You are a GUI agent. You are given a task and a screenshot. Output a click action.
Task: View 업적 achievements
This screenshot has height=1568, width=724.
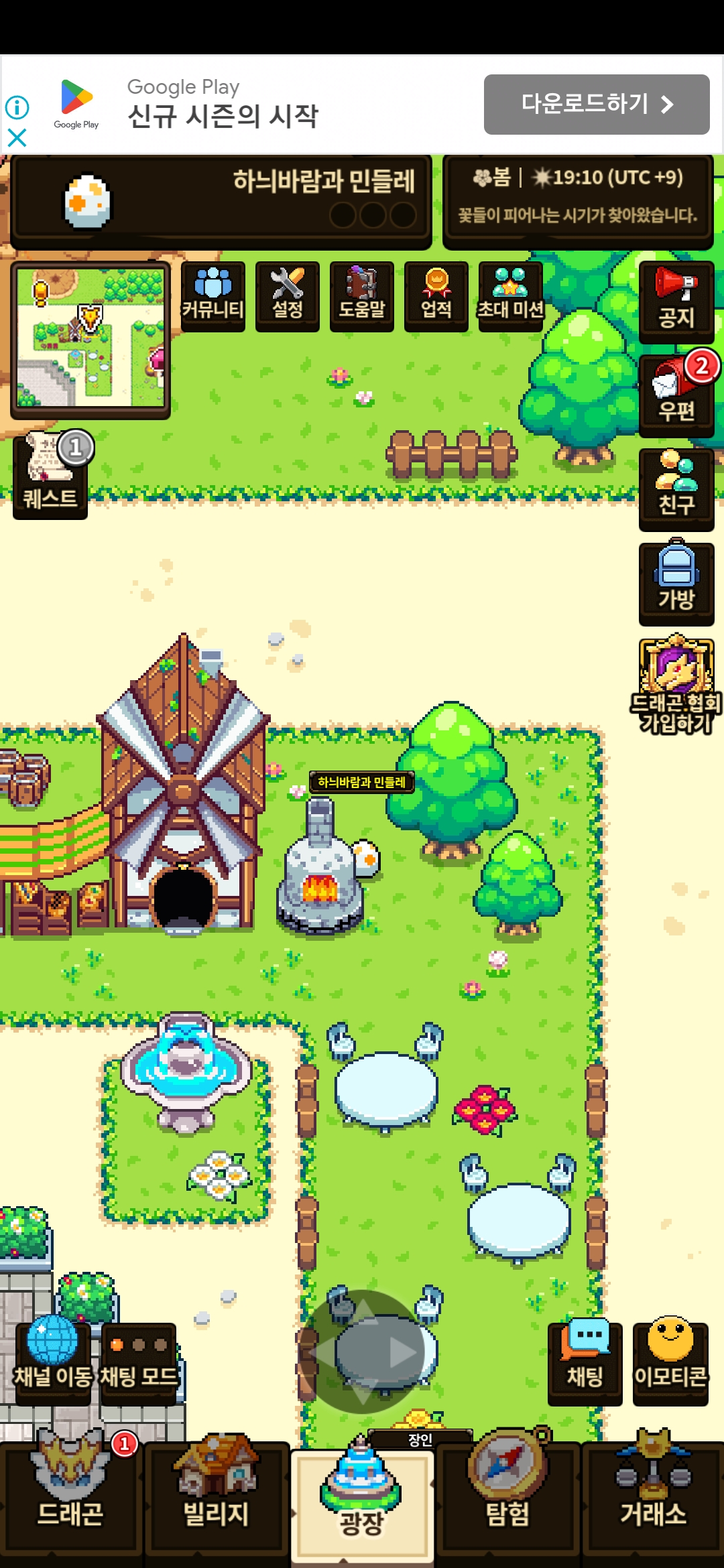436,296
